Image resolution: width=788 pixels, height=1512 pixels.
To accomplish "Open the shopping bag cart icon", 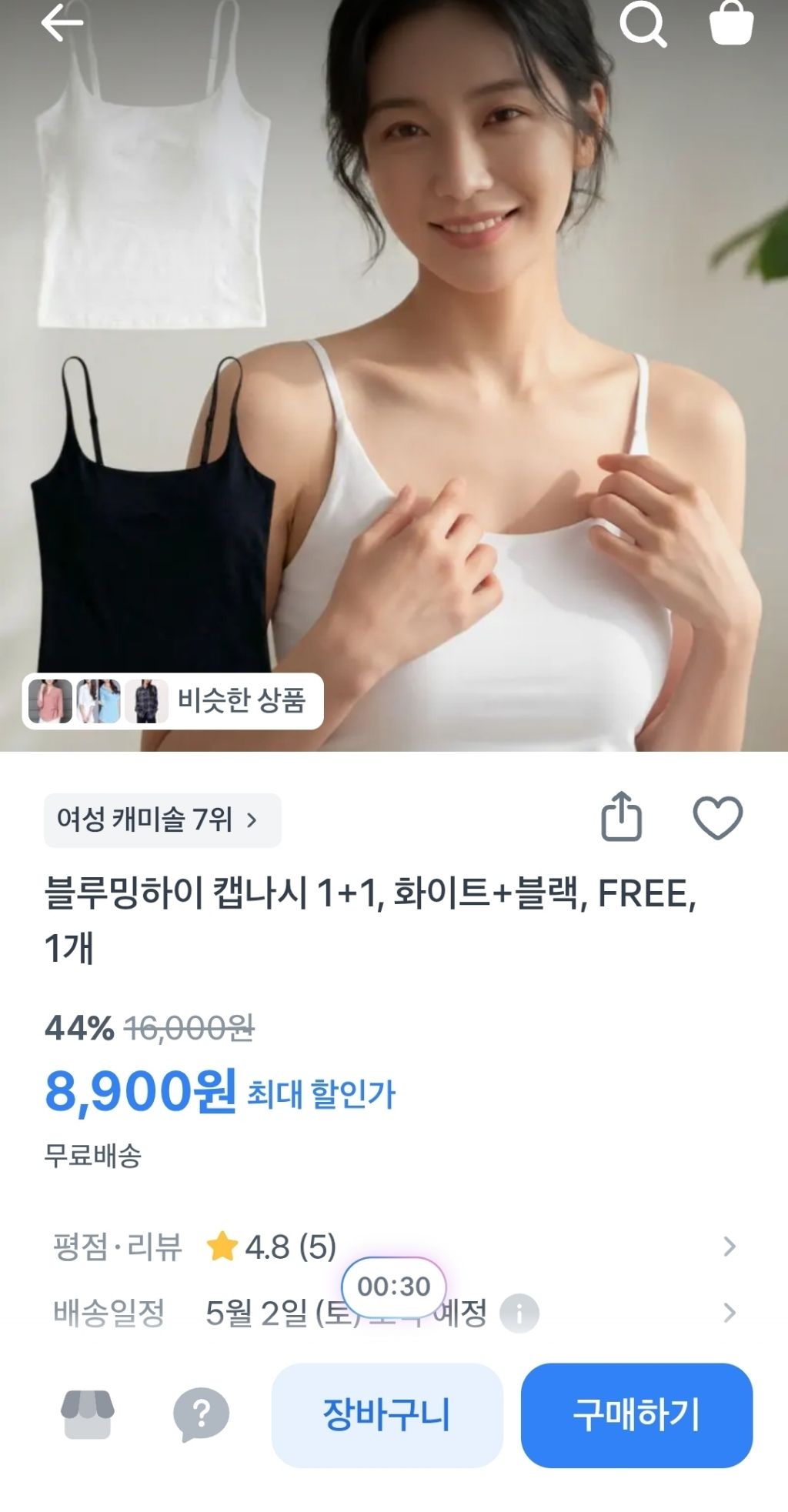I will (x=730, y=23).
